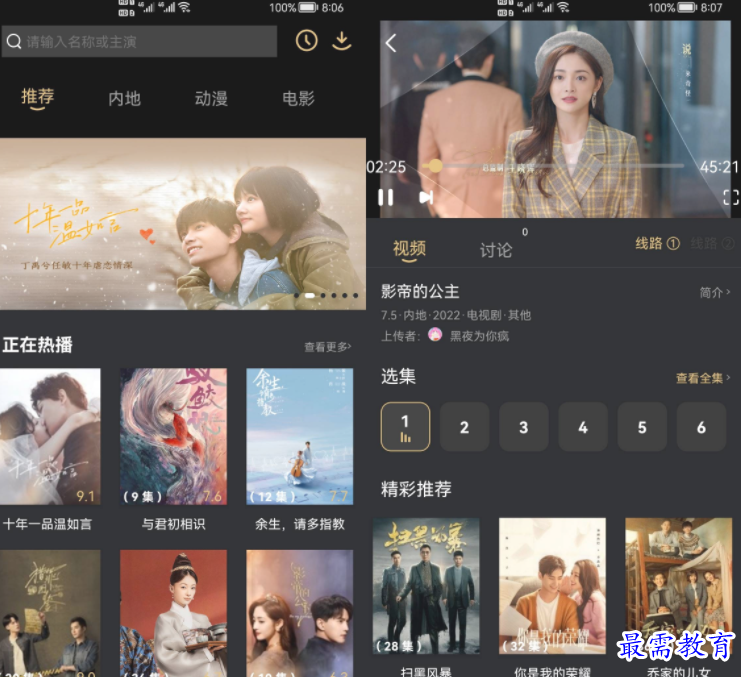This screenshot has height=677, width=741.
Task: Go back from the video player
Action: (x=391, y=43)
